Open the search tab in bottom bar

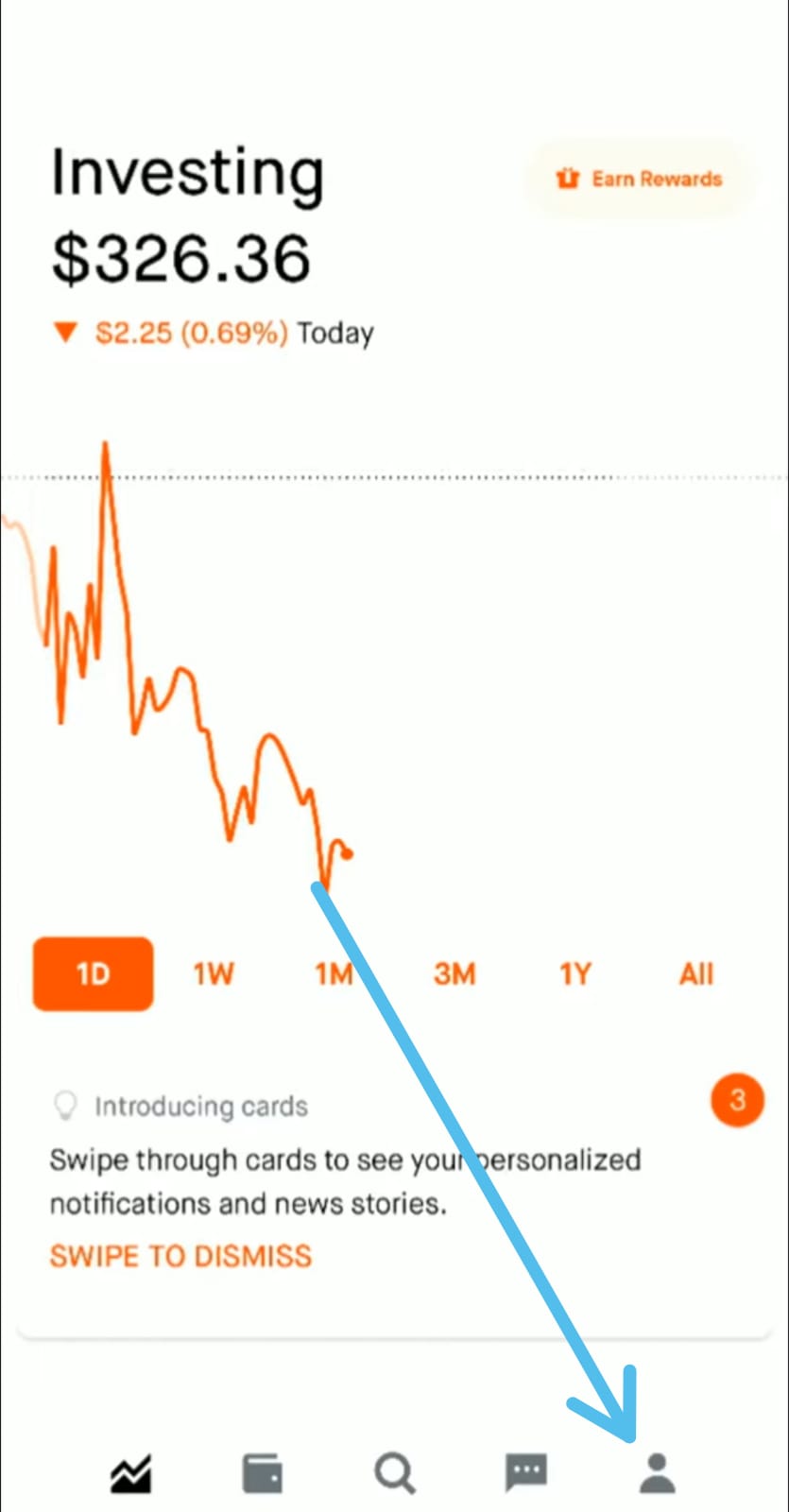pos(394,1472)
